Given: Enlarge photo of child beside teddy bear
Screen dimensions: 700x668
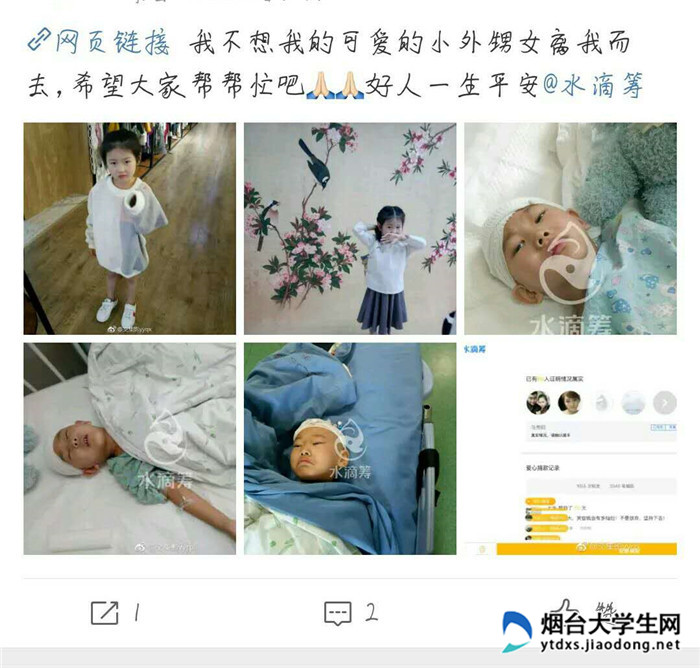Looking at the screenshot, I should point(570,228).
